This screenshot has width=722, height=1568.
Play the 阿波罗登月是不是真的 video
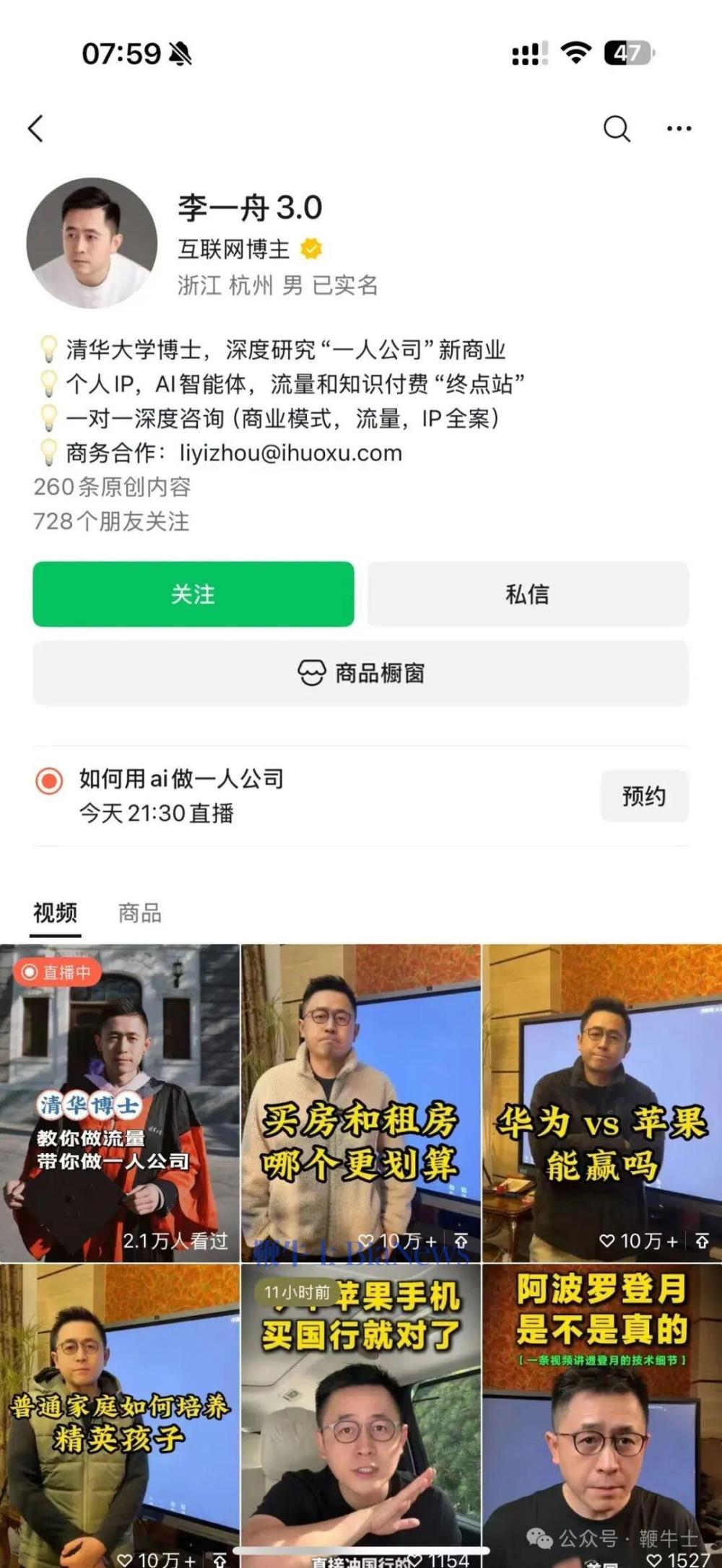601,1415
